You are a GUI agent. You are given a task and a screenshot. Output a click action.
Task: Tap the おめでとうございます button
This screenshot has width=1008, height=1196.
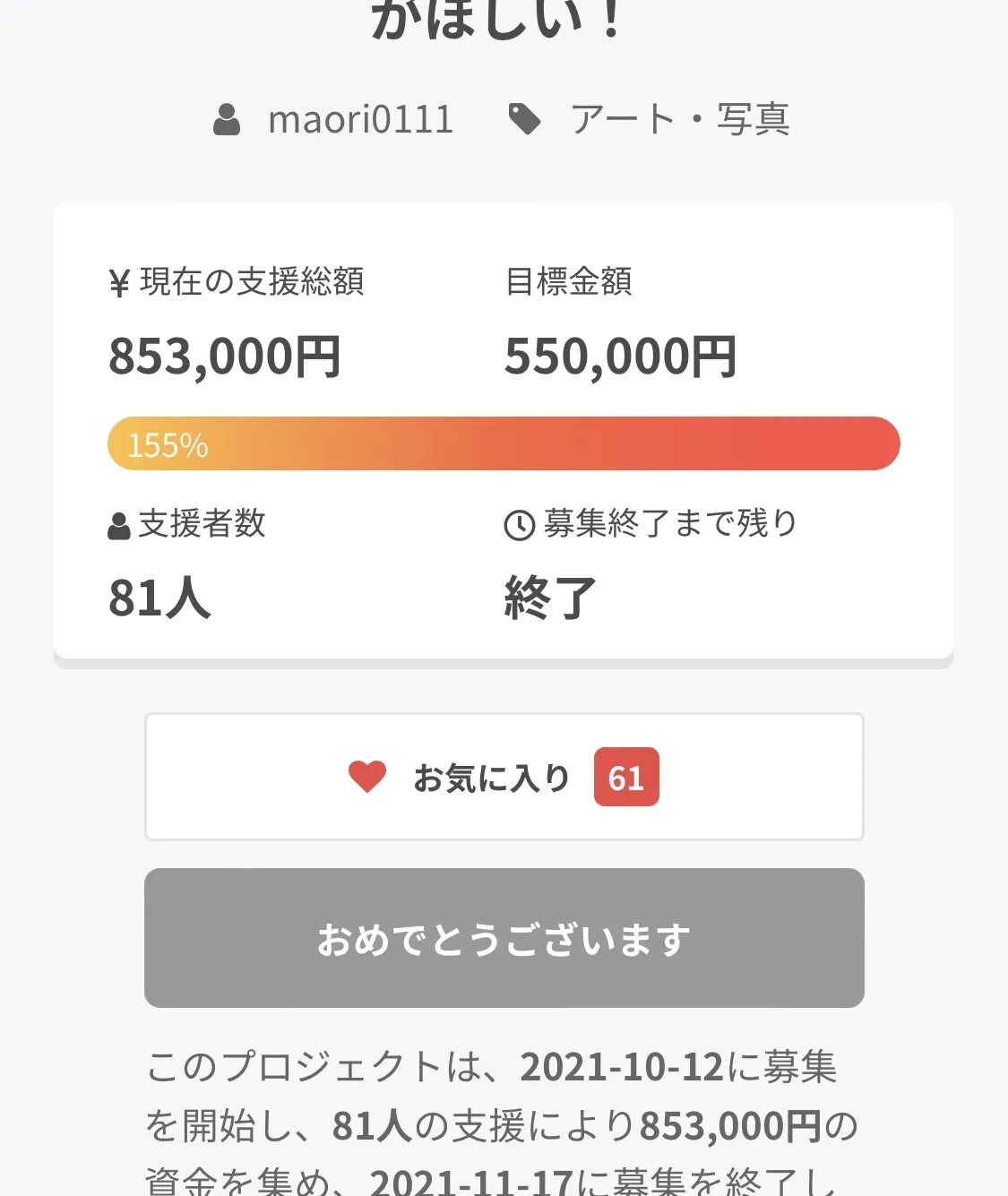[504, 938]
